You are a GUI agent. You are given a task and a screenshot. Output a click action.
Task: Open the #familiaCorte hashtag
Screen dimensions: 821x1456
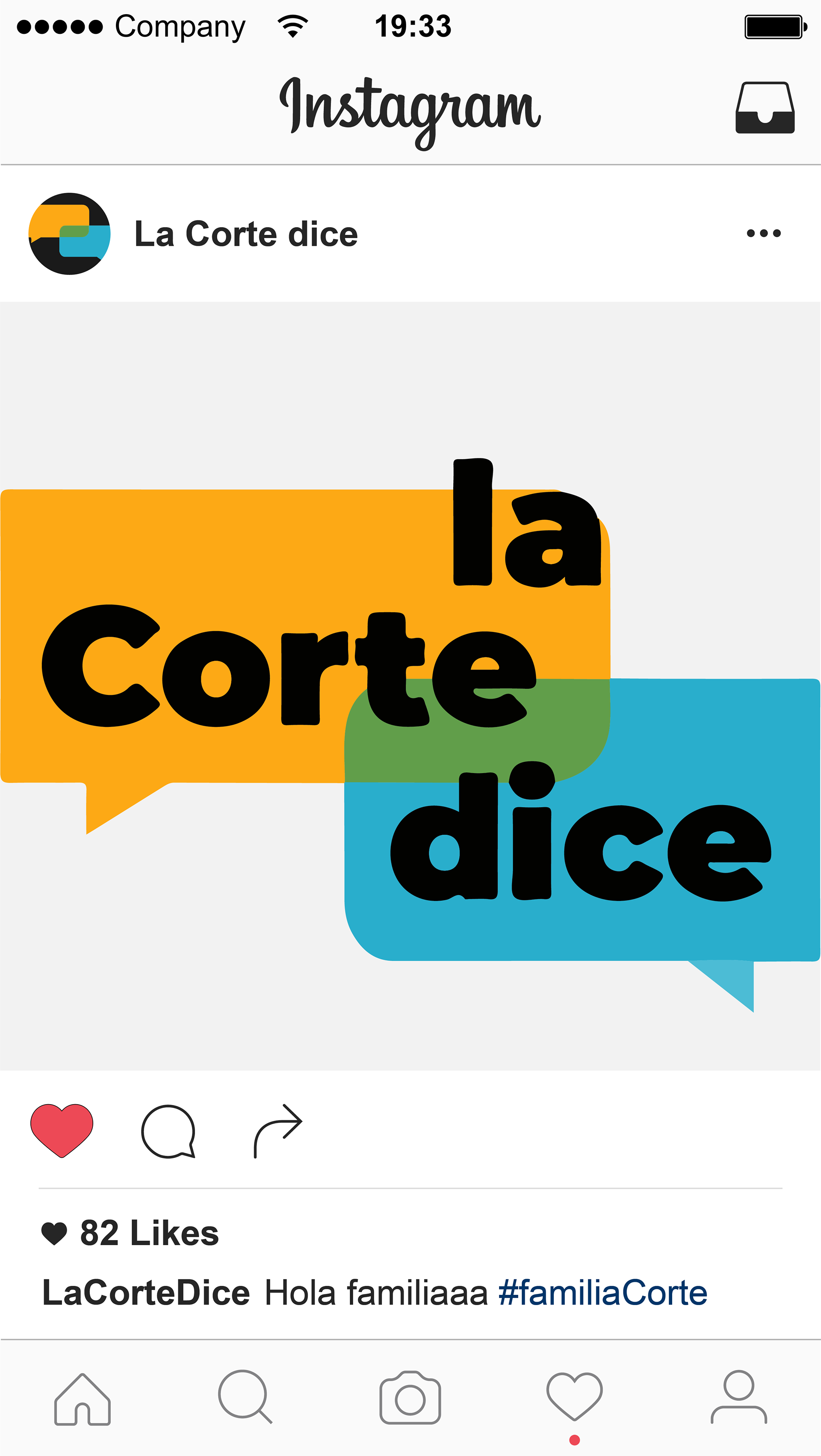602,1293
